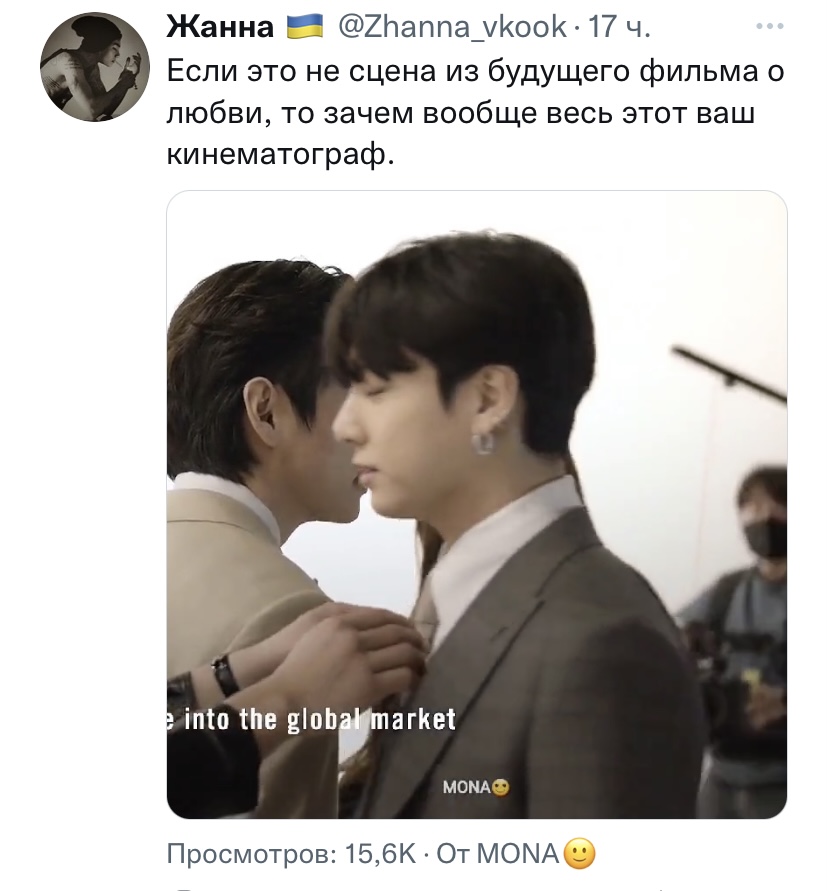Open the @Zhanna_vkook profile
827x891 pixels.
453,26
